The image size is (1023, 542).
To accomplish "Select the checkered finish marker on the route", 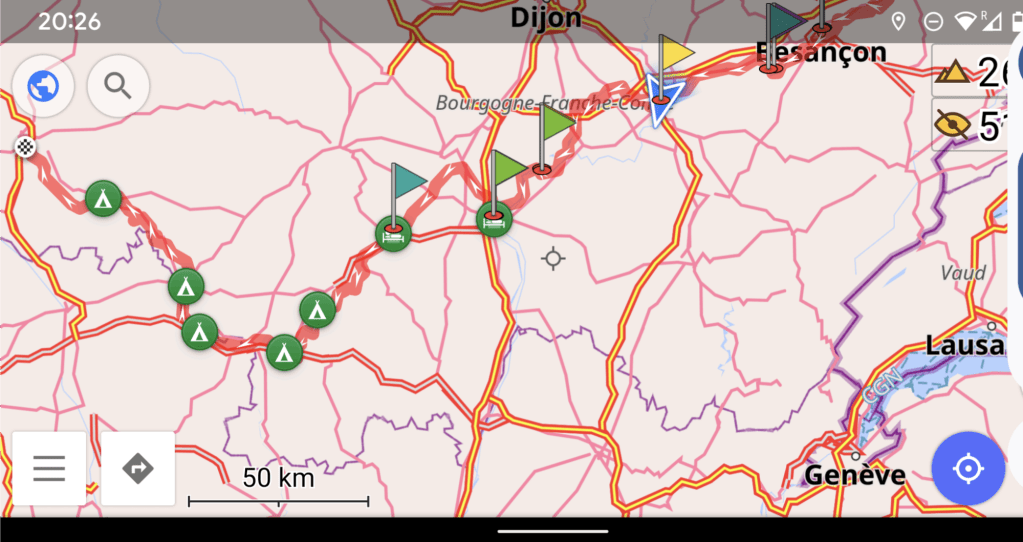I will click(26, 148).
